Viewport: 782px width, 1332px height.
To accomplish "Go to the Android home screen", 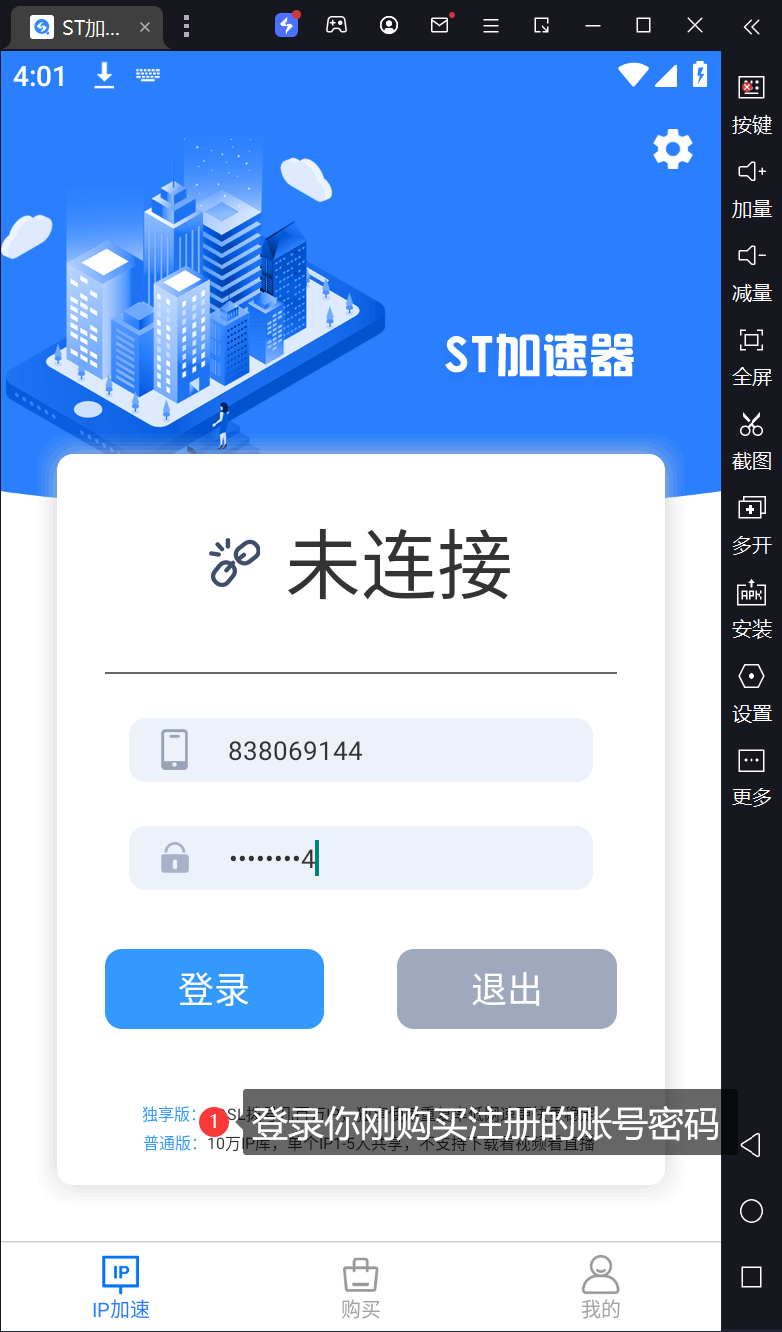I will [751, 1212].
